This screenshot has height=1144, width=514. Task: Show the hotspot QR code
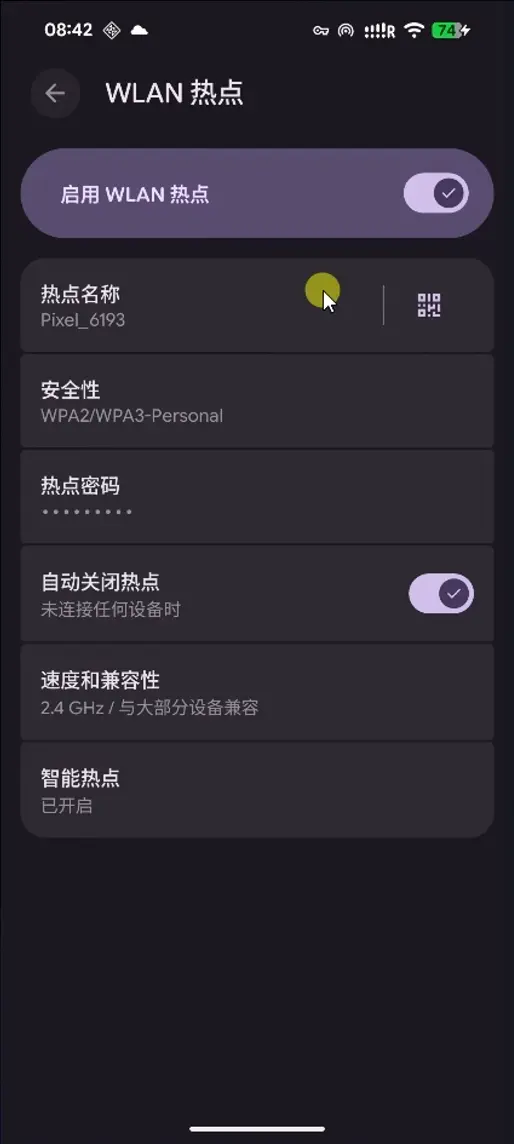point(429,305)
